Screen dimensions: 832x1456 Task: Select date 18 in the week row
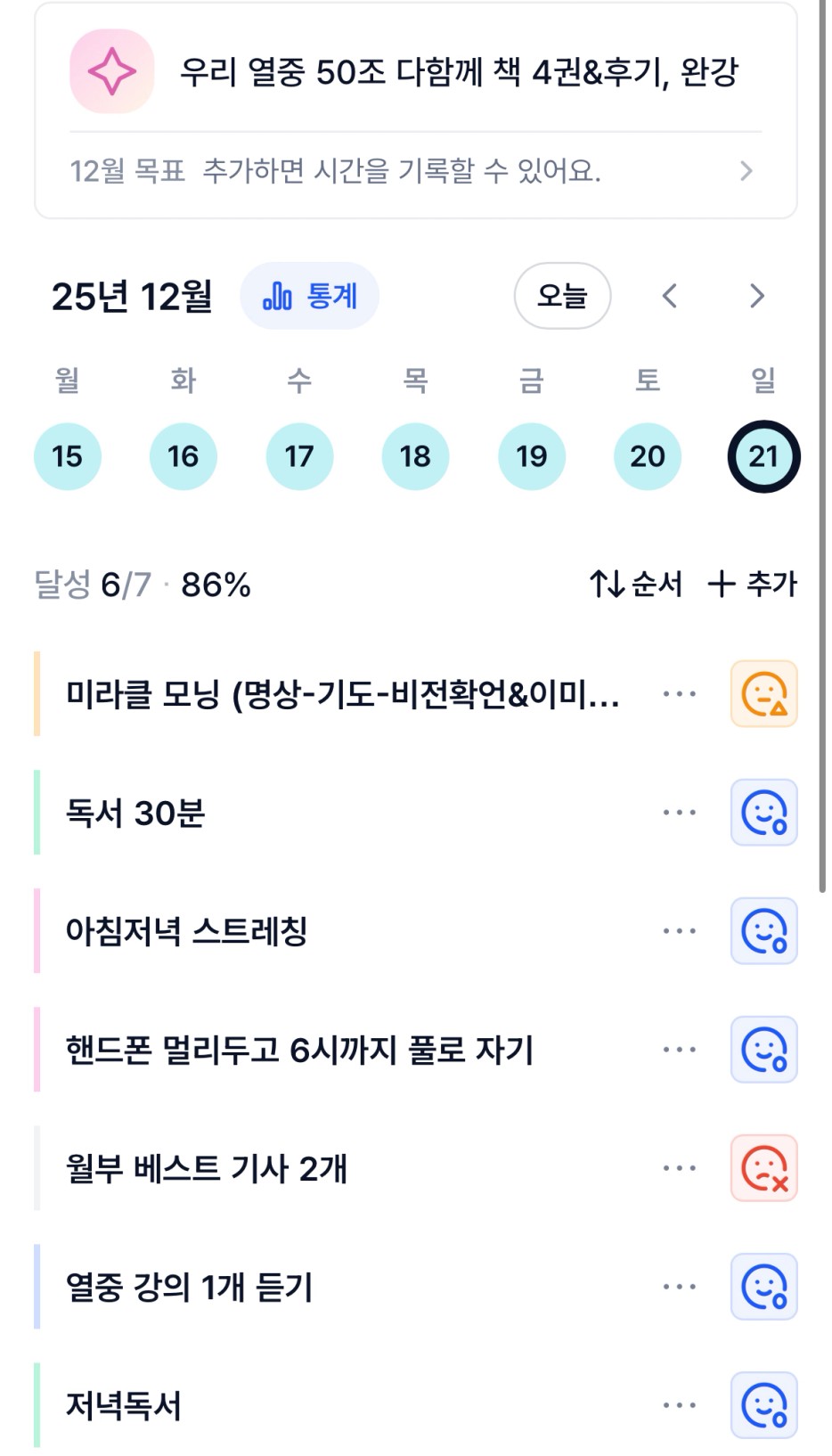pos(415,456)
